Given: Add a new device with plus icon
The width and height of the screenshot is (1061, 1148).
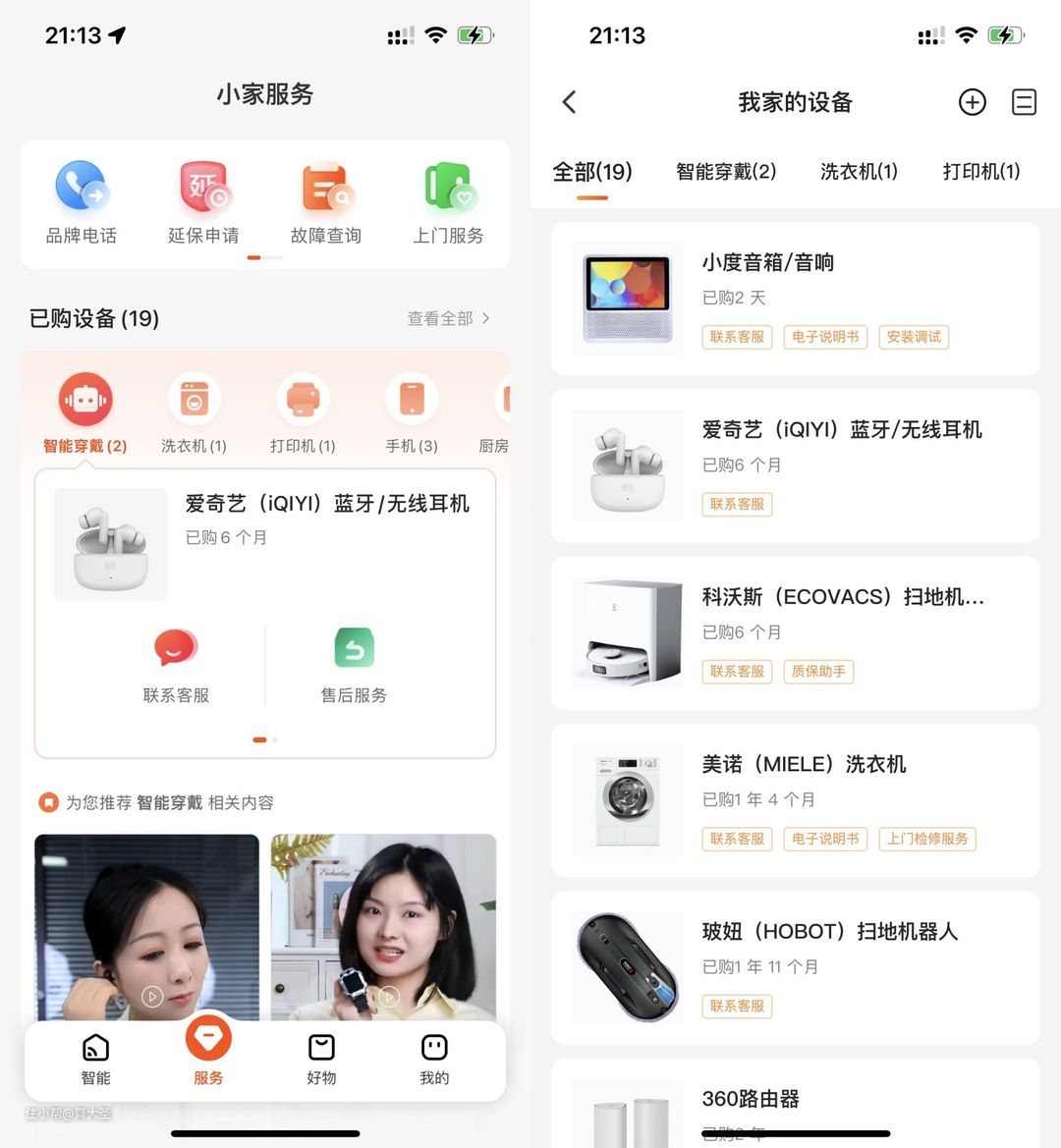Looking at the screenshot, I should [x=972, y=102].
